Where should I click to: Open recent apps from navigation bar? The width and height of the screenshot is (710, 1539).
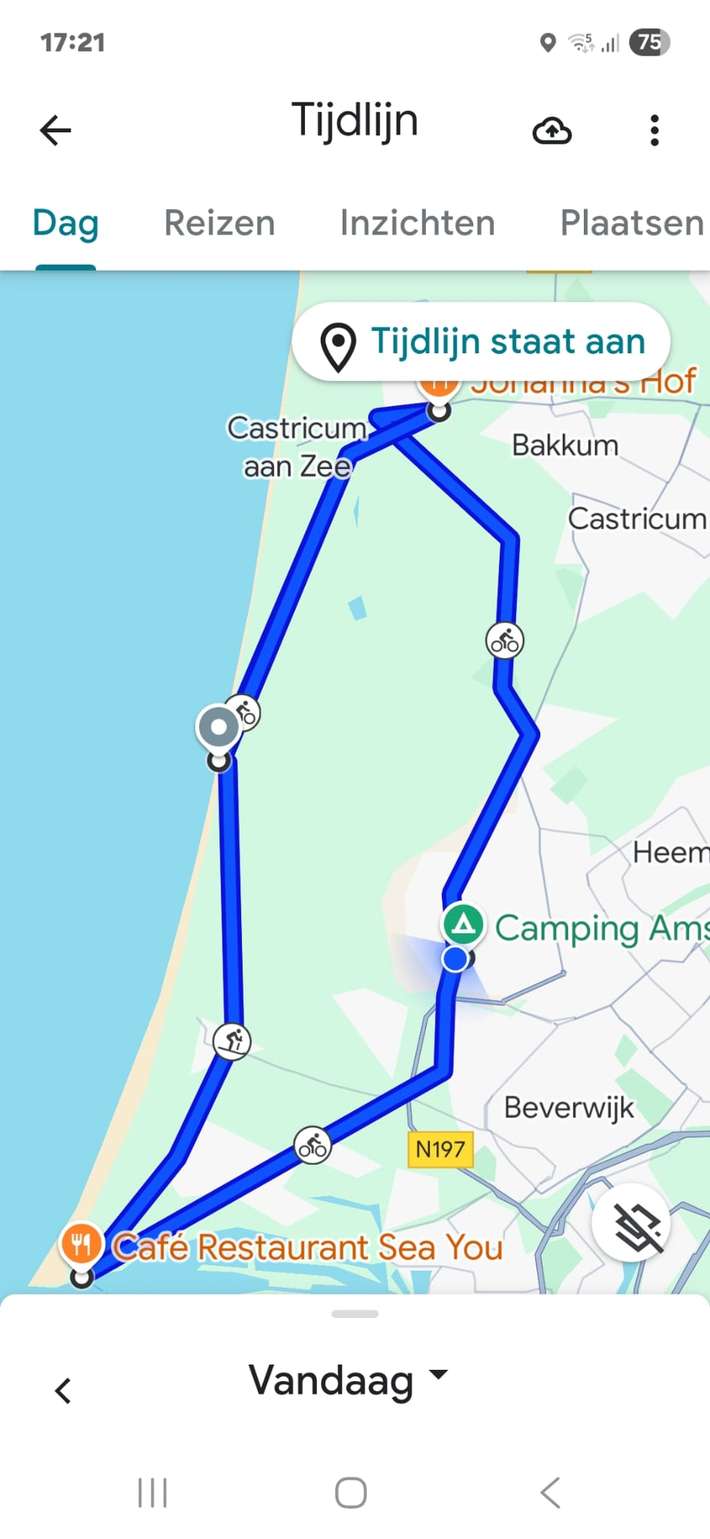[152, 1493]
